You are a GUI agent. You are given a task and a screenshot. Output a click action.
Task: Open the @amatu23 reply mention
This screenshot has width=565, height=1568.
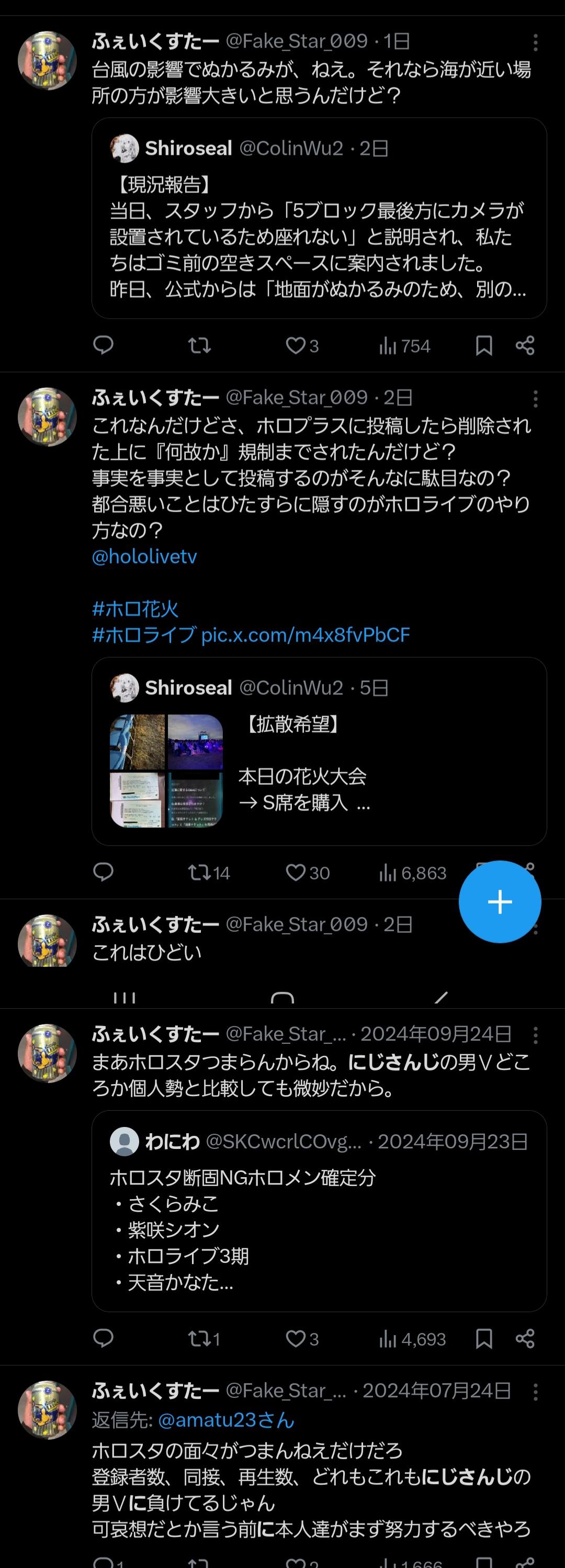[x=226, y=1420]
